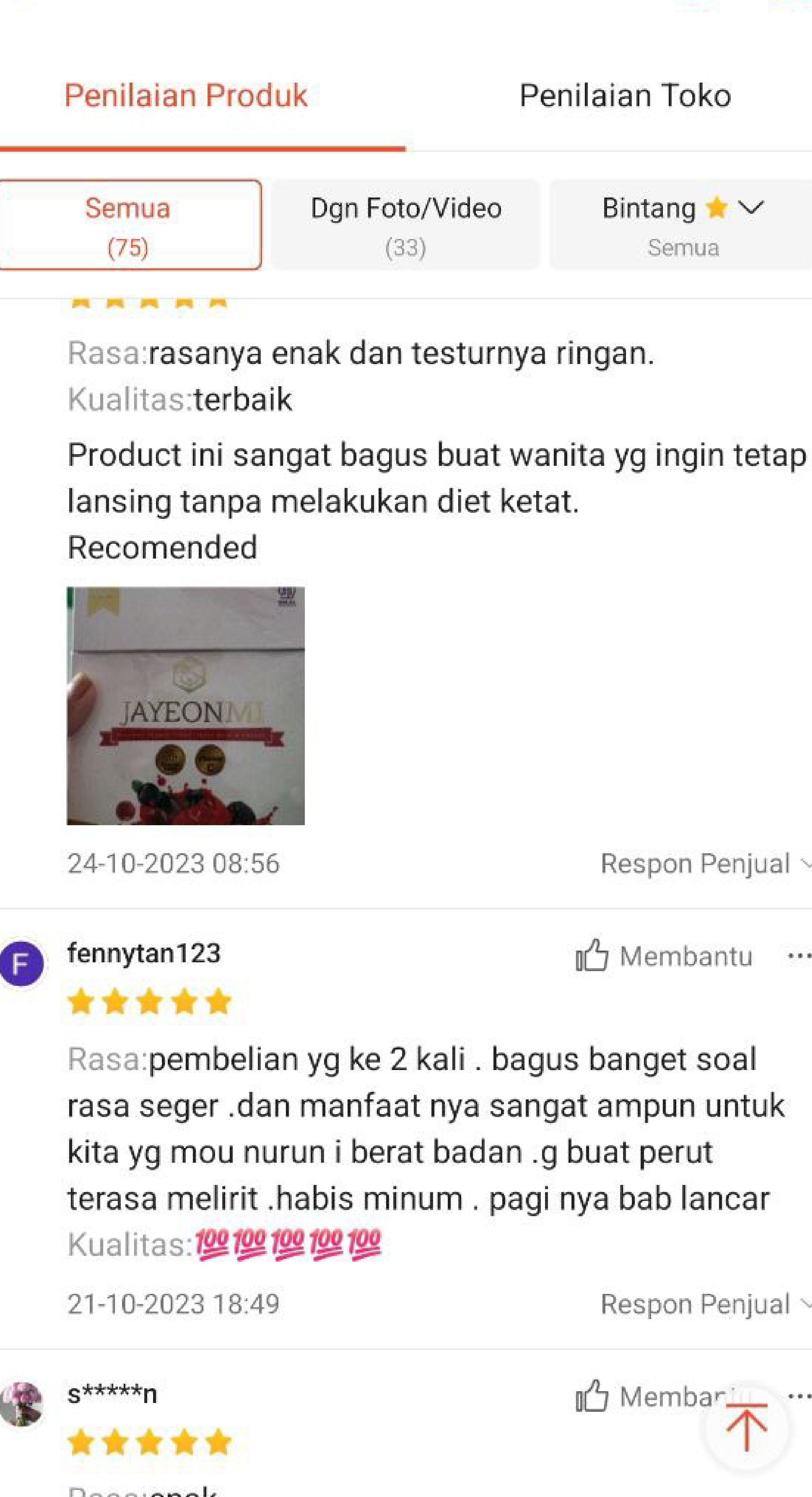Open the Jayeonmi review photo

pos(186,705)
